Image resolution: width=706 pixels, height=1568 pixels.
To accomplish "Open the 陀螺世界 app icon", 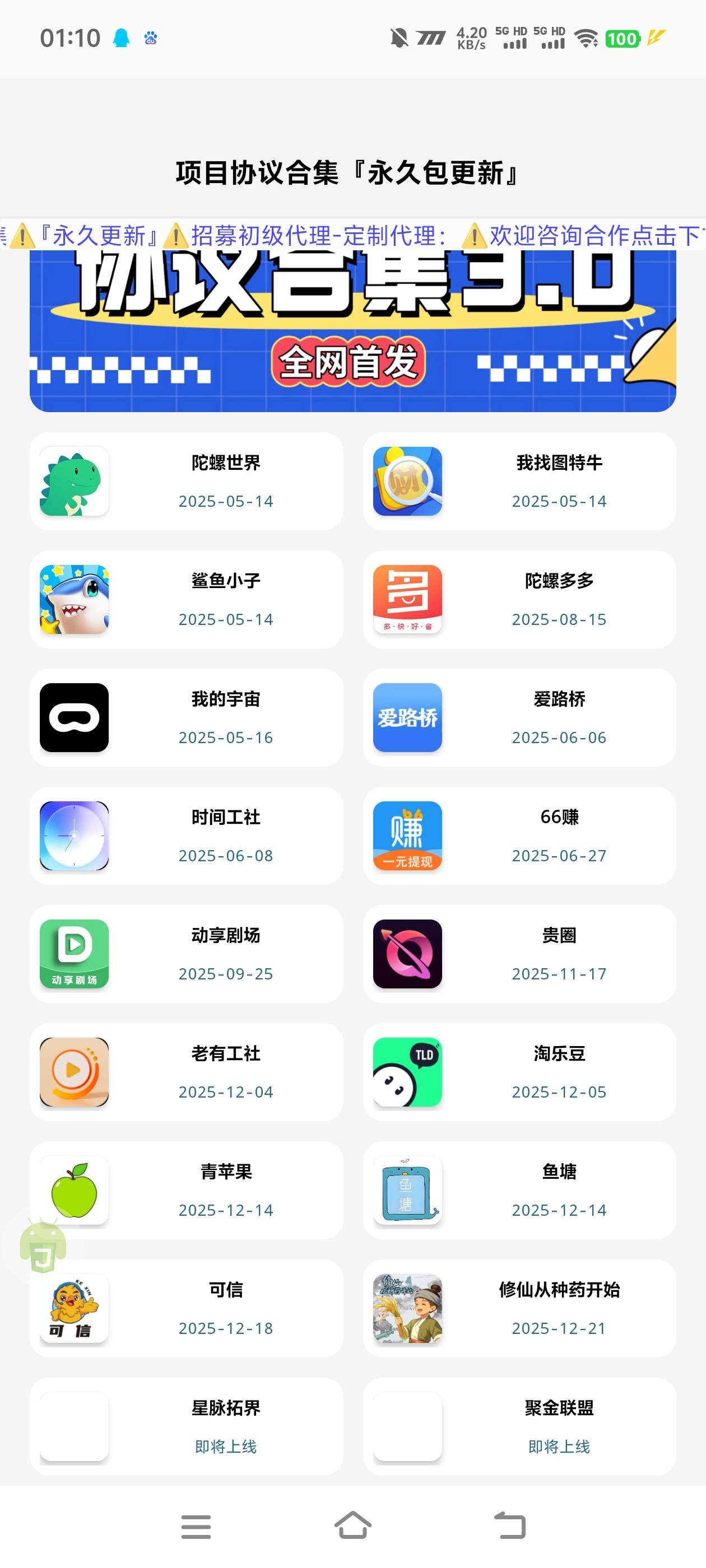I will point(73,481).
